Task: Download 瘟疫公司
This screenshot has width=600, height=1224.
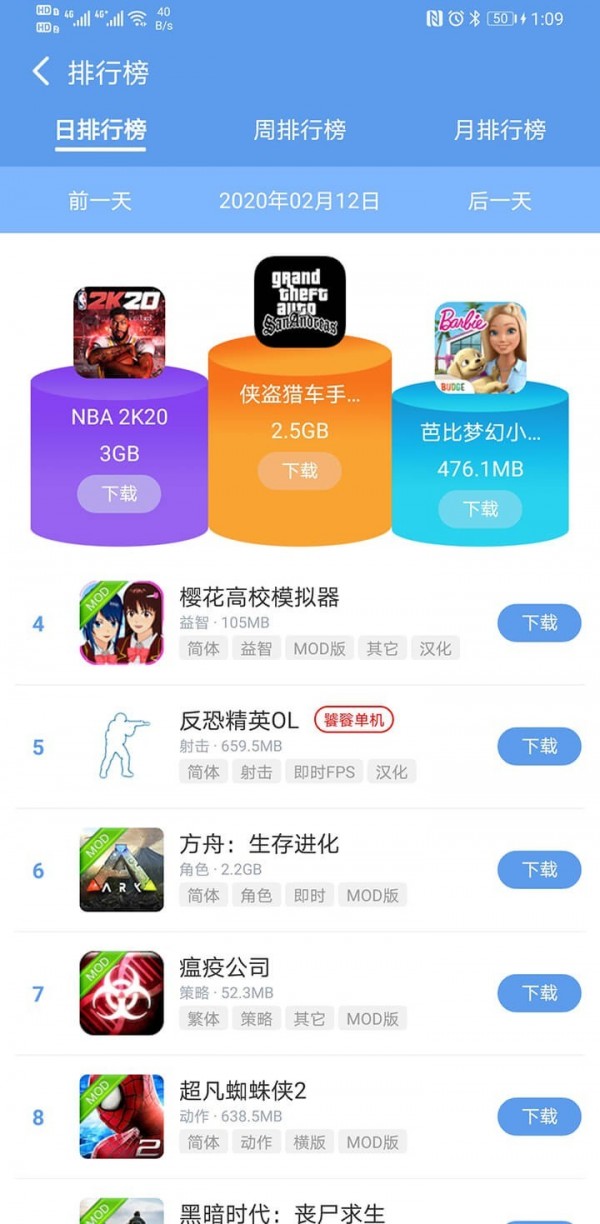Action: [x=539, y=993]
